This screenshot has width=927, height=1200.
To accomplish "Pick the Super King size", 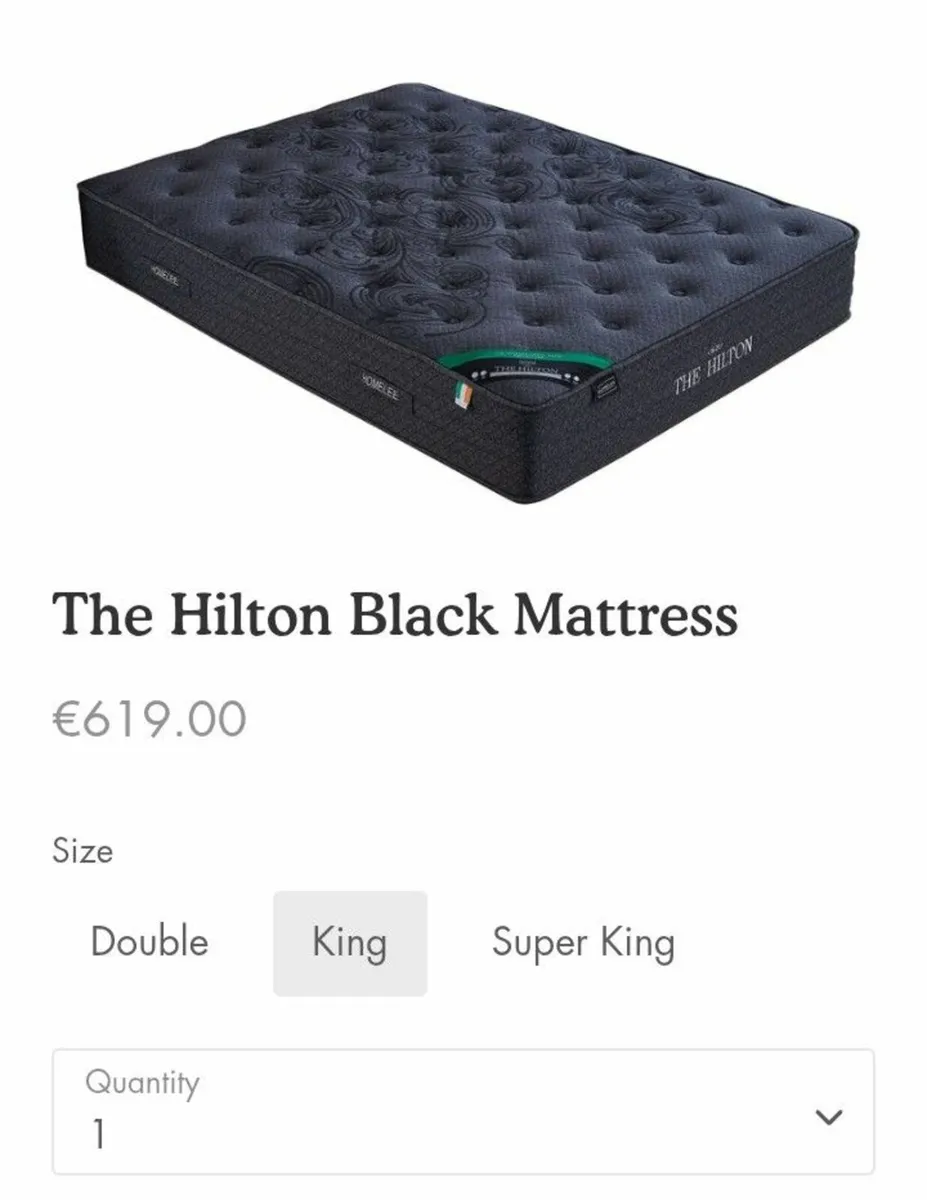I will [583, 943].
